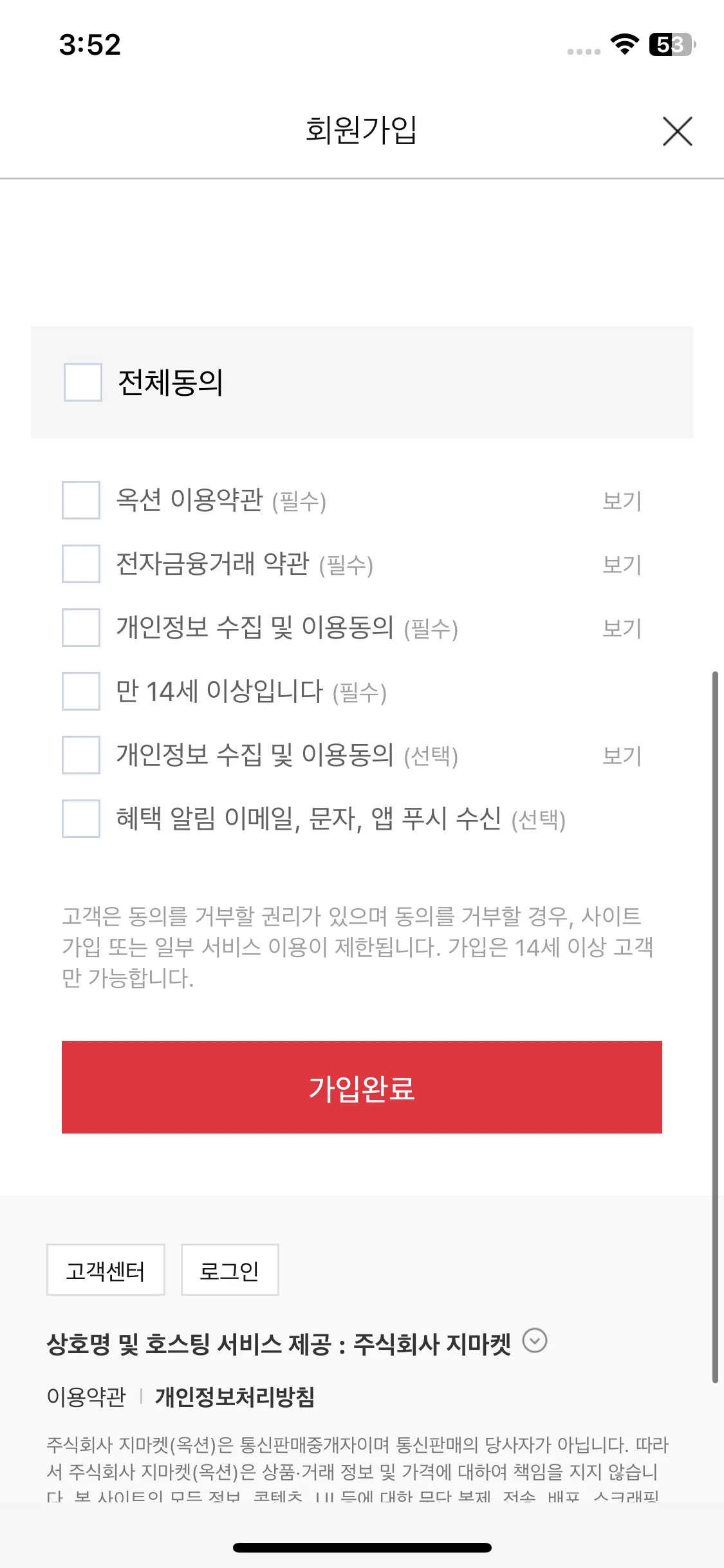Viewport: 724px width, 1568px height.
Task: Close the 회원가입 sign-up screen
Action: (x=677, y=131)
